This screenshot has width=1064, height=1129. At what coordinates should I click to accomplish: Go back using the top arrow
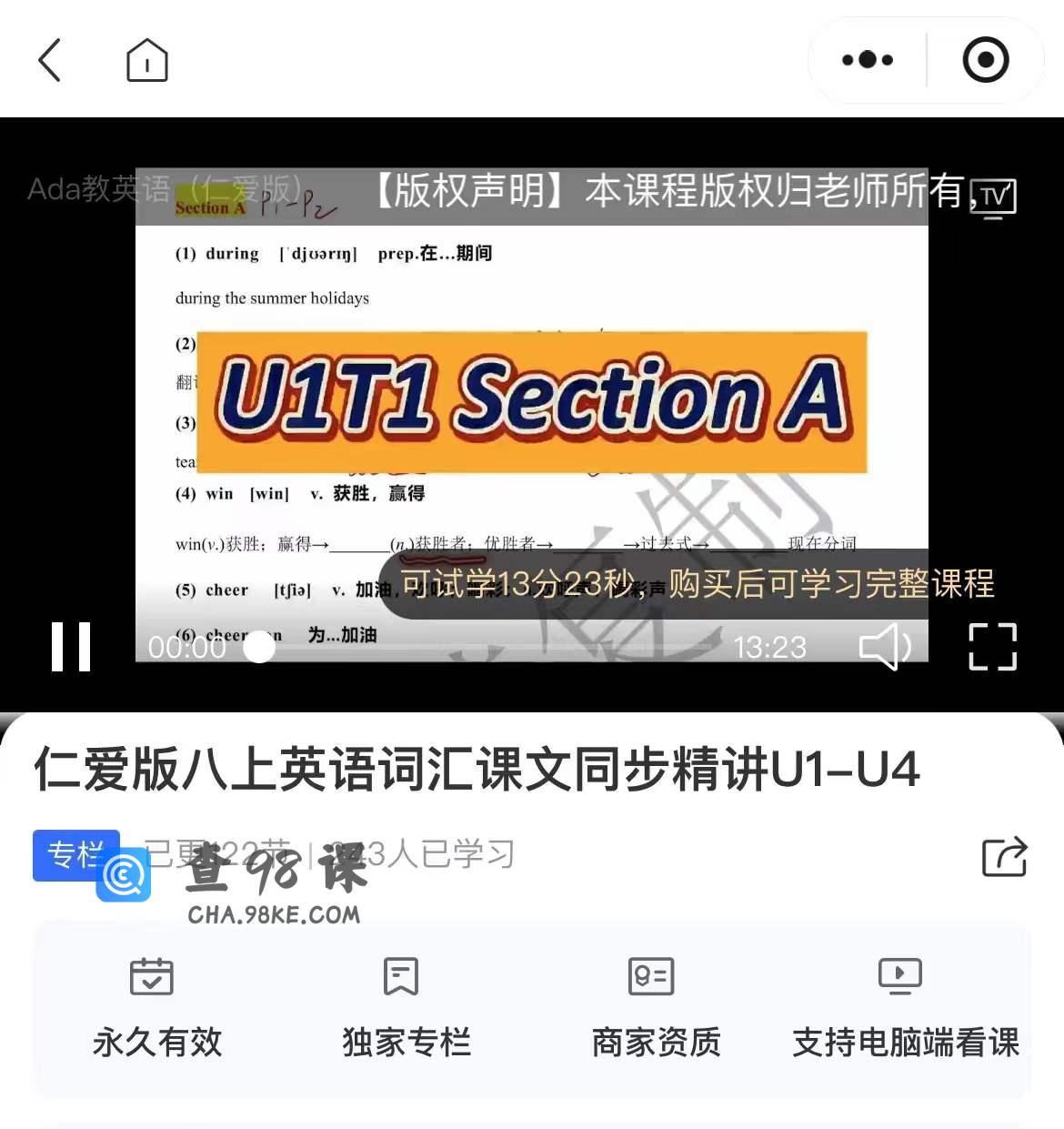(x=50, y=61)
